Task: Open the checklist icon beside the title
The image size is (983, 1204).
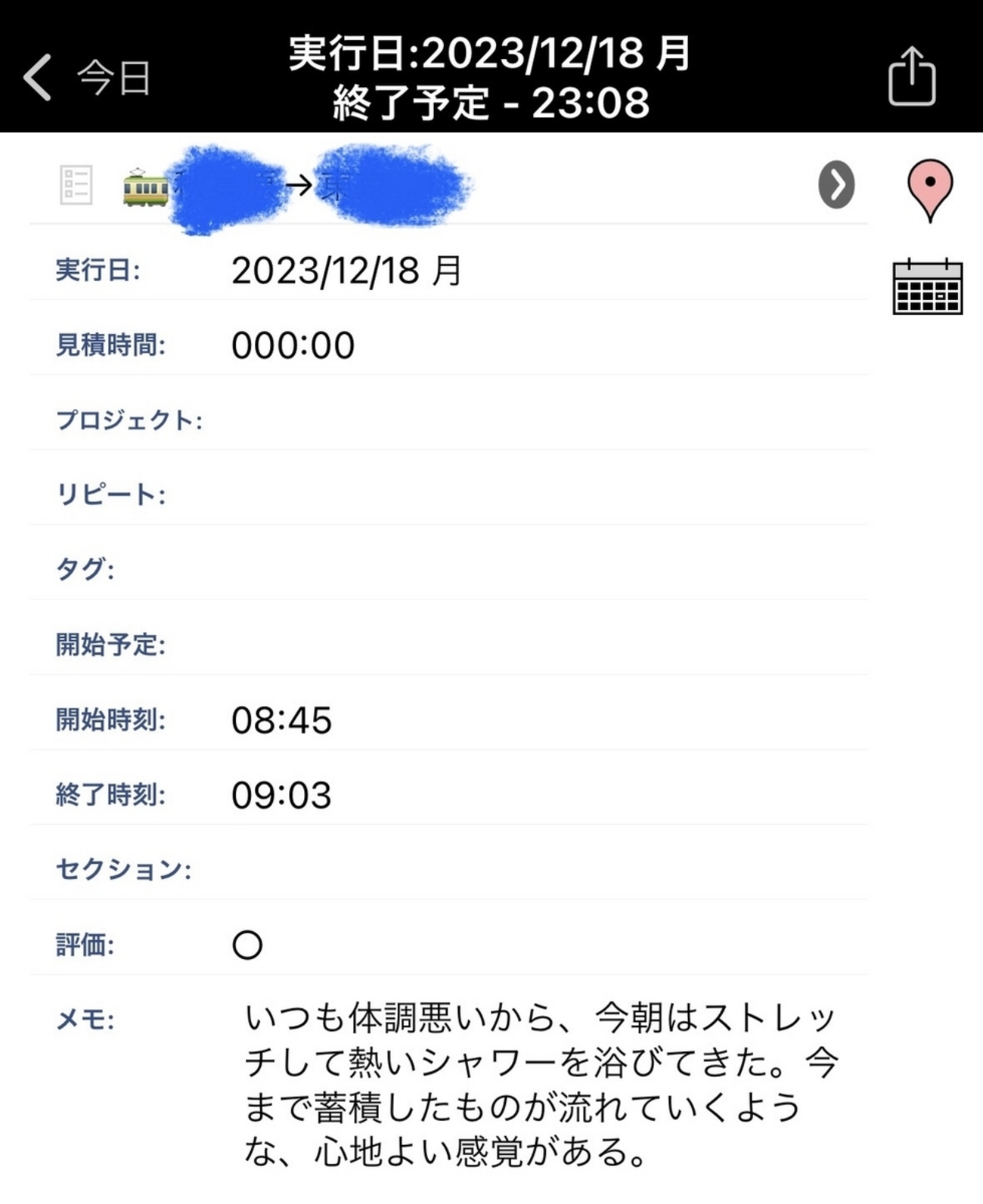Action: click(x=76, y=185)
